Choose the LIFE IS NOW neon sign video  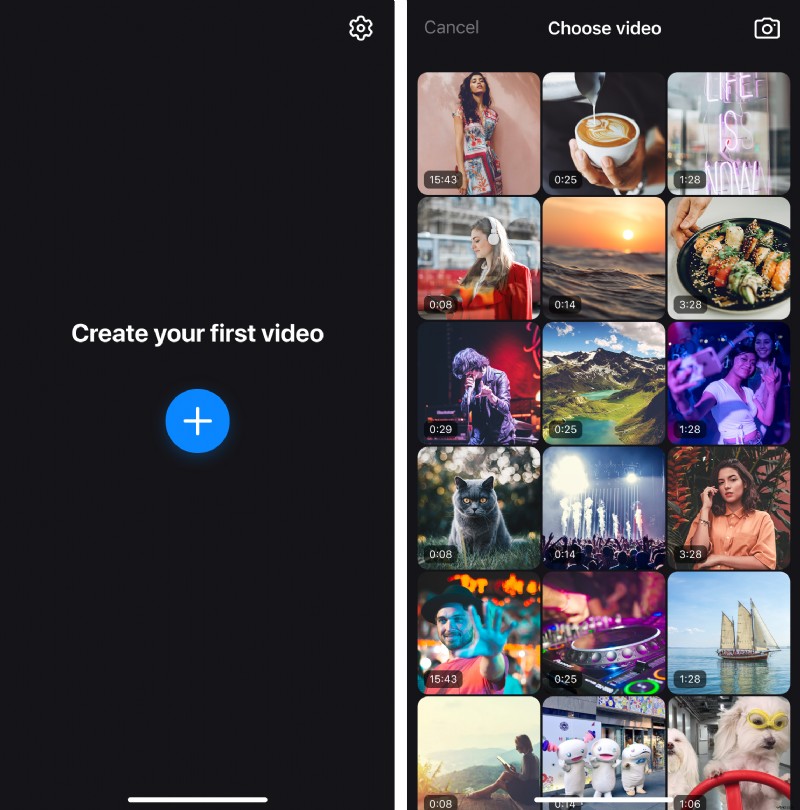729,132
